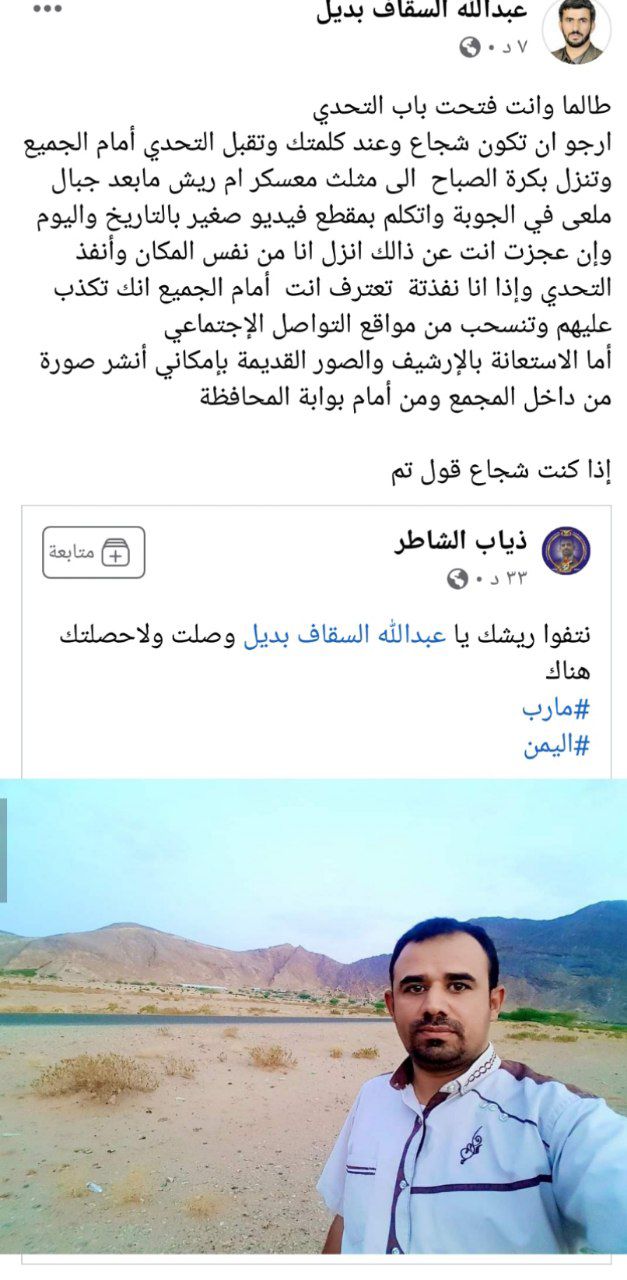
Task: Open the #اليمن hashtag
Action: (556, 746)
